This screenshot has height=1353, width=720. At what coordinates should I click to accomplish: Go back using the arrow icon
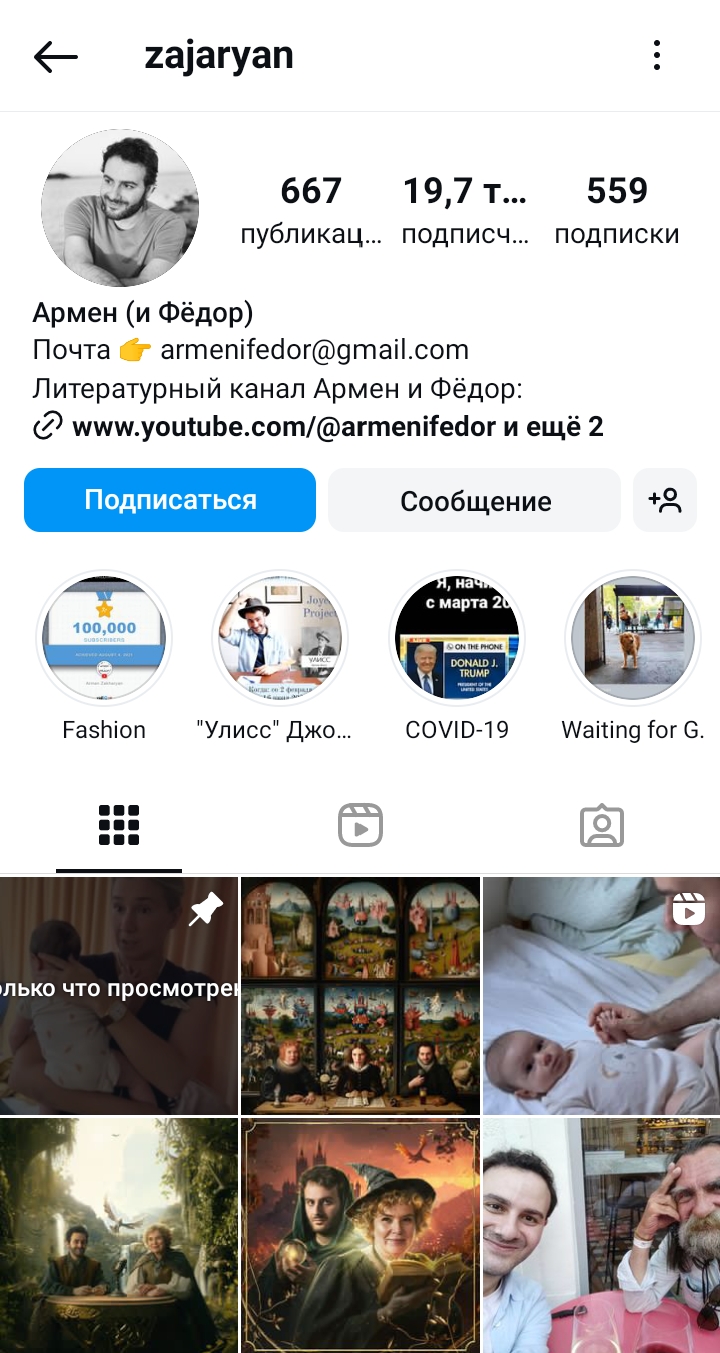(x=55, y=57)
